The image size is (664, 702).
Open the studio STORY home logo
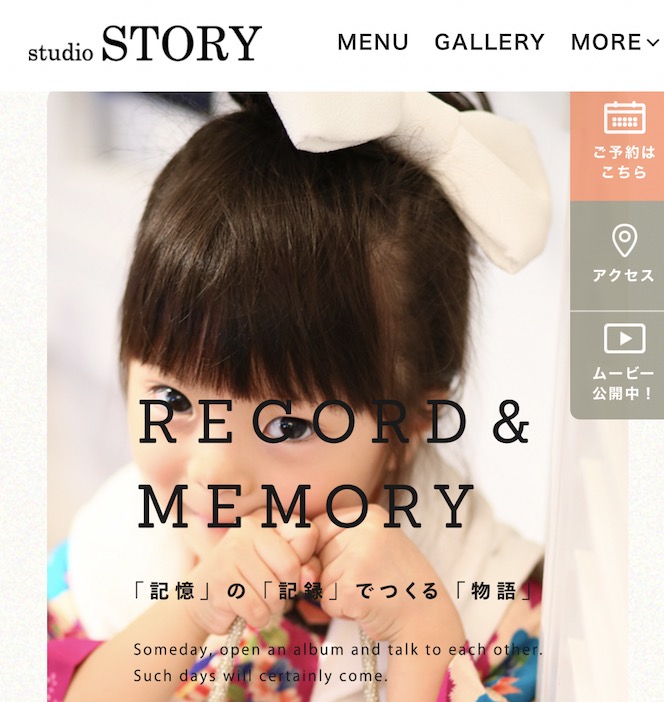coord(145,44)
